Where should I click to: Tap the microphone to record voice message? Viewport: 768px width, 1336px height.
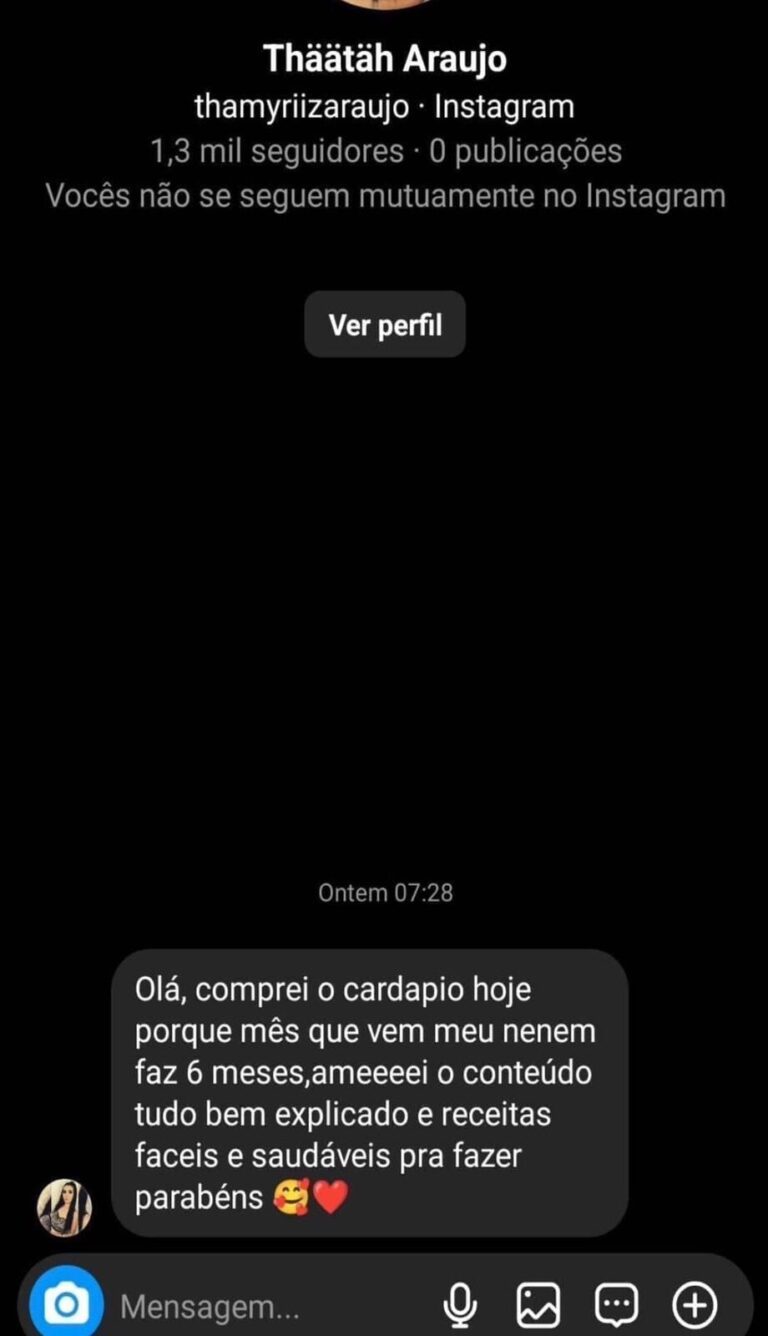[462, 1302]
